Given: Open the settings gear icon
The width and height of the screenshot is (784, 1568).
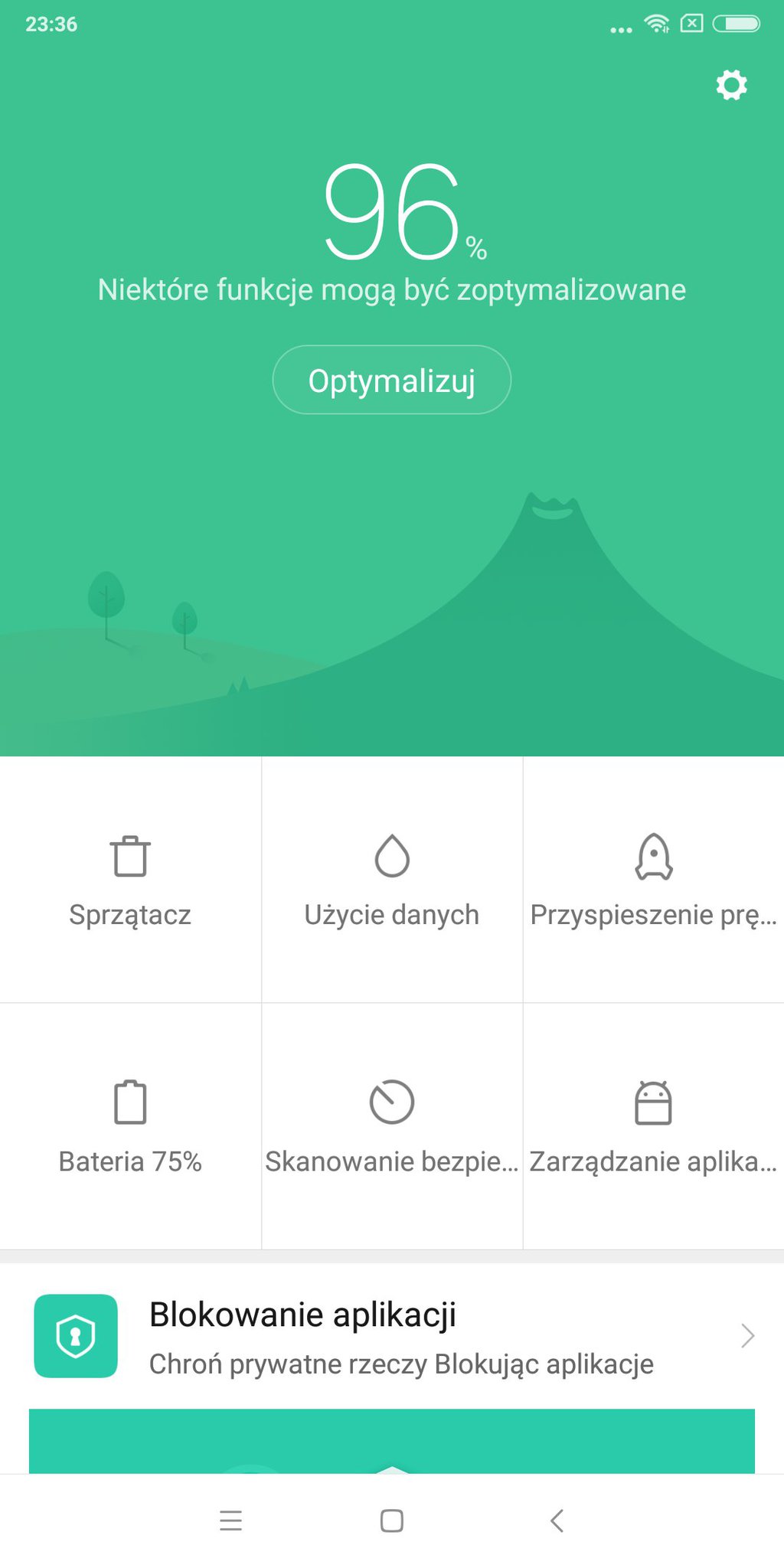Looking at the screenshot, I should click(x=731, y=85).
